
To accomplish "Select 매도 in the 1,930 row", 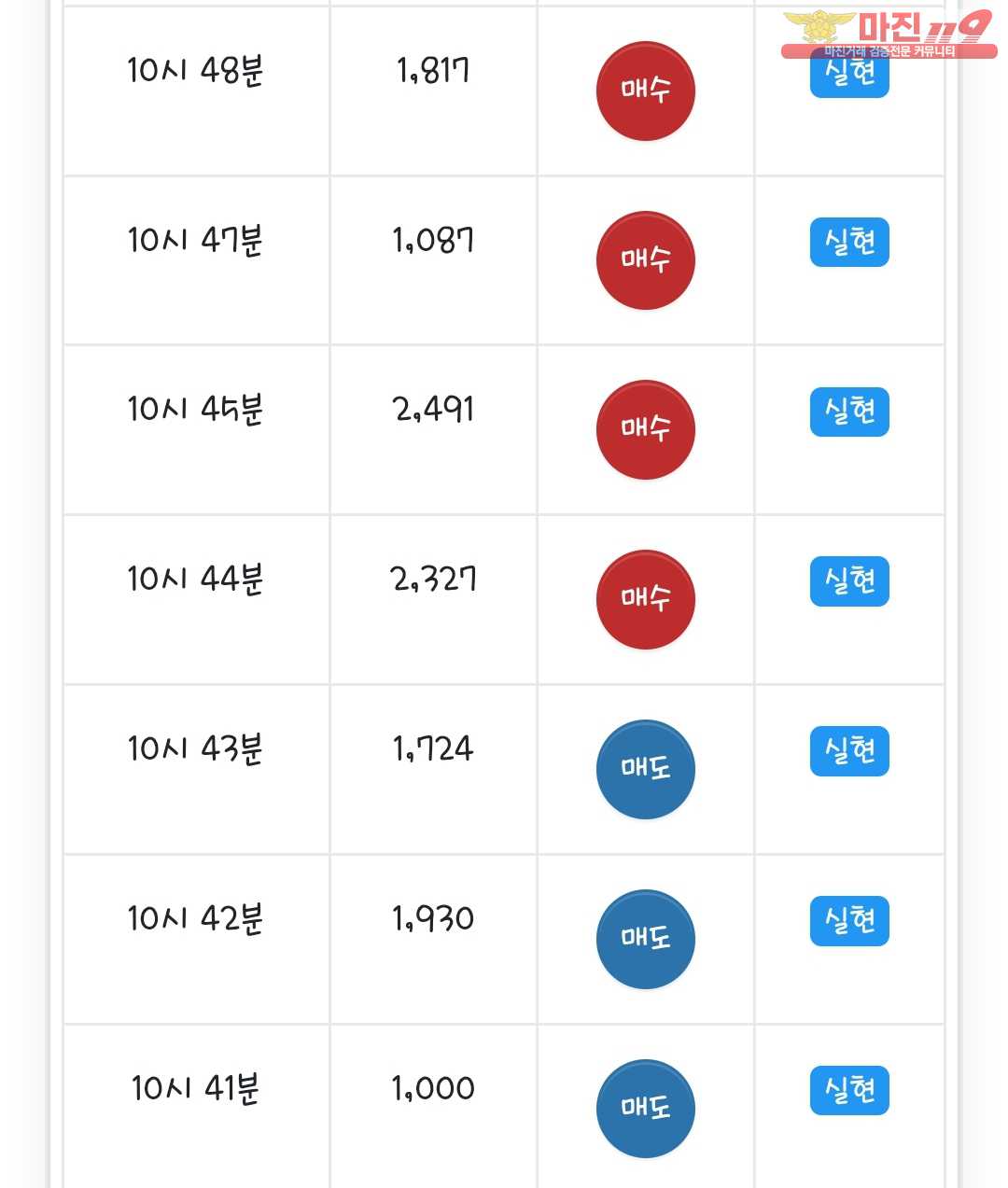I will pyautogui.click(x=646, y=939).
